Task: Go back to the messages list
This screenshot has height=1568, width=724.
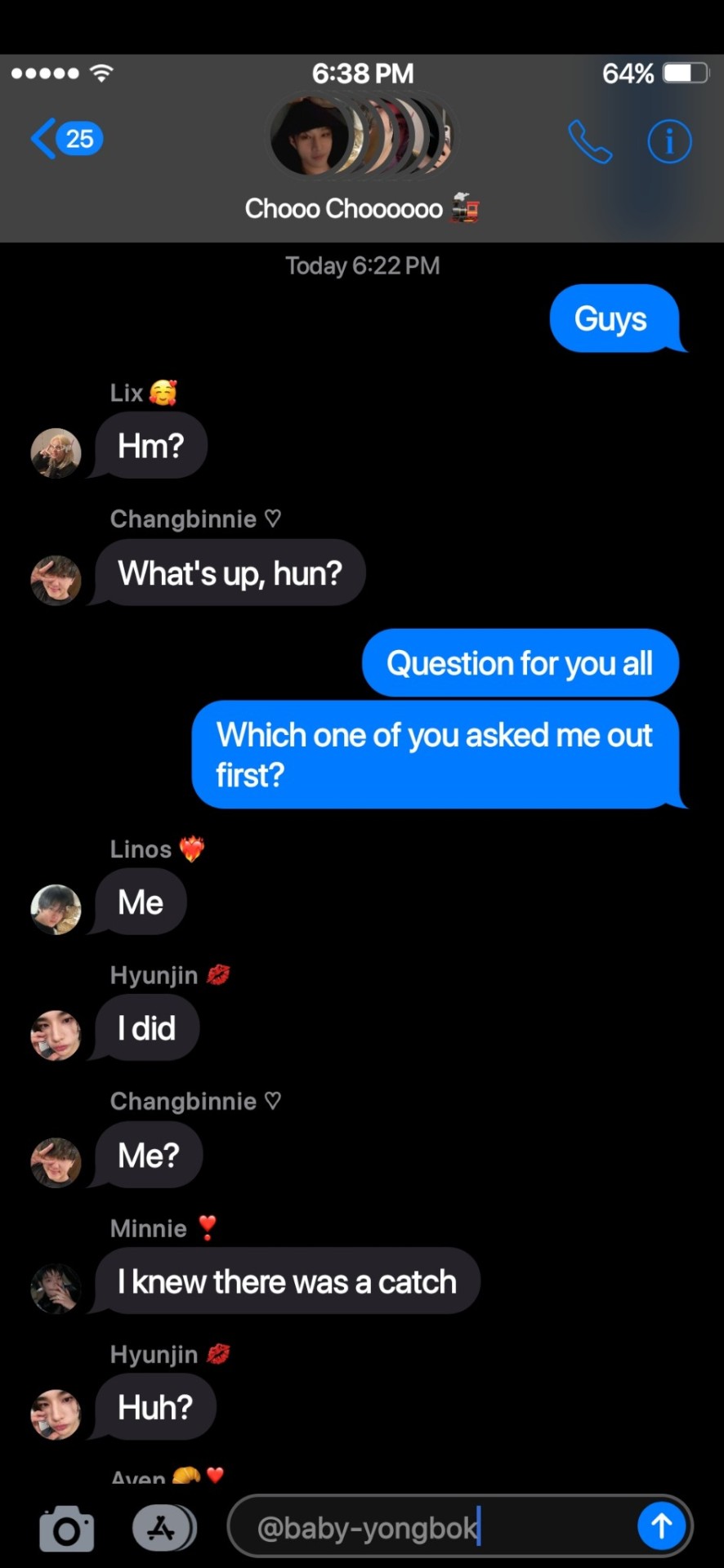Action: pos(65,139)
